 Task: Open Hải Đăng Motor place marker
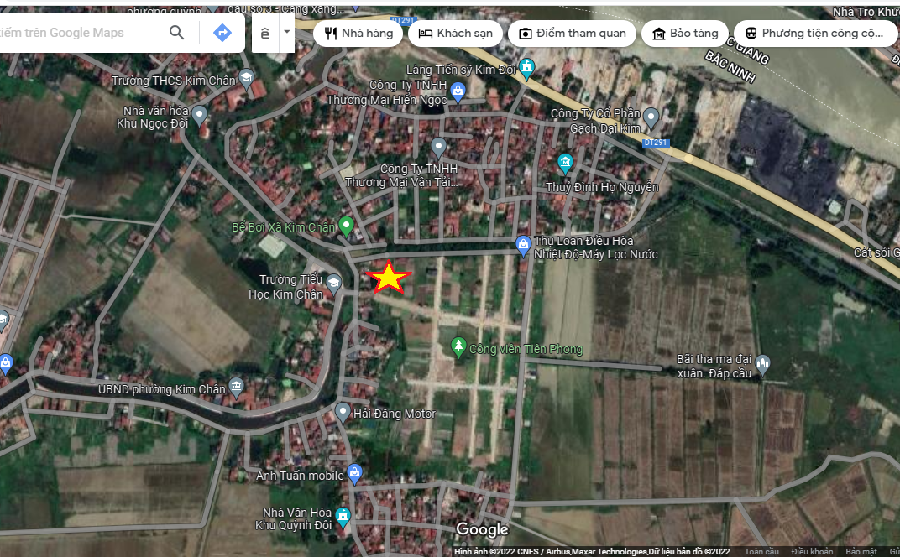click(x=343, y=412)
